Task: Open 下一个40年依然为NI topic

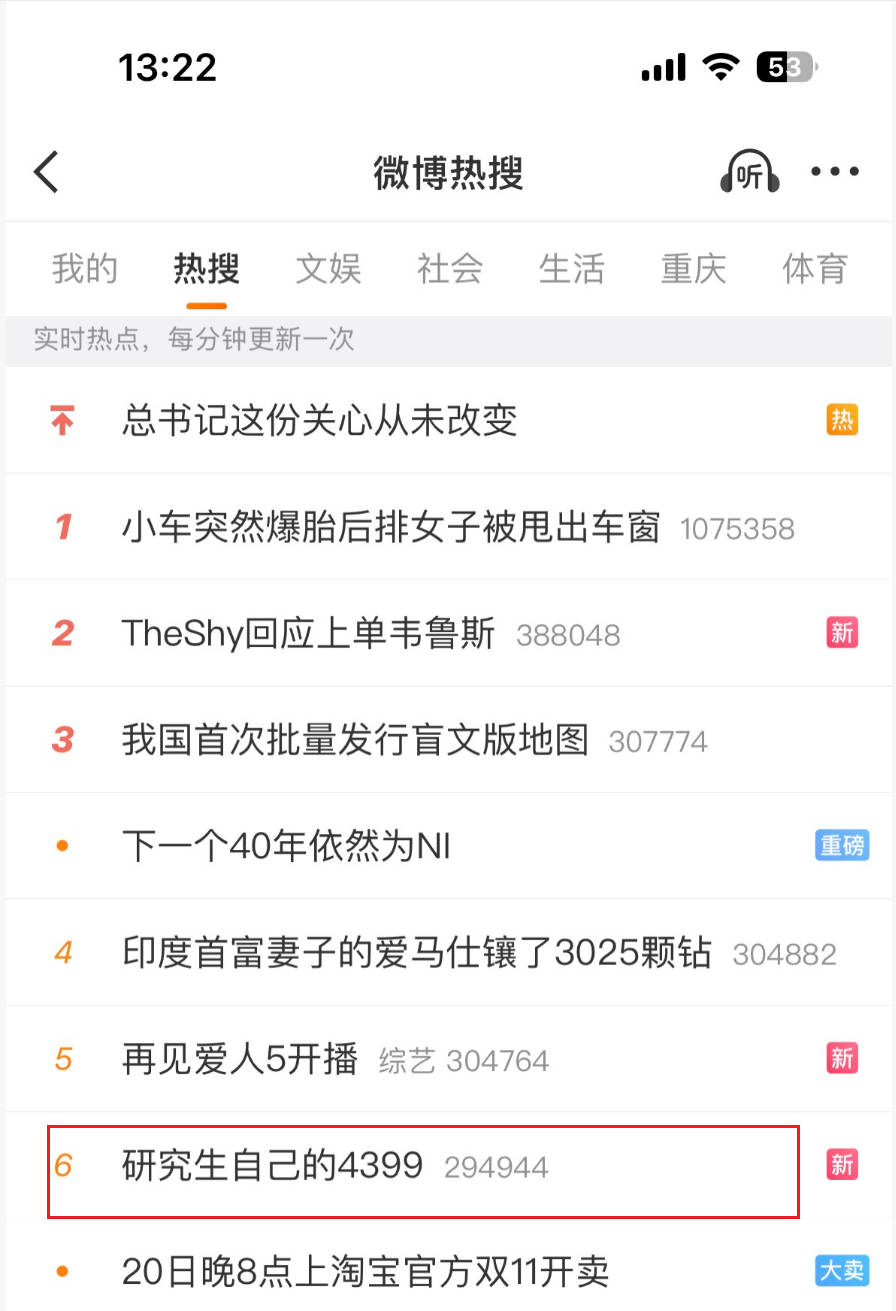Action: [286, 847]
